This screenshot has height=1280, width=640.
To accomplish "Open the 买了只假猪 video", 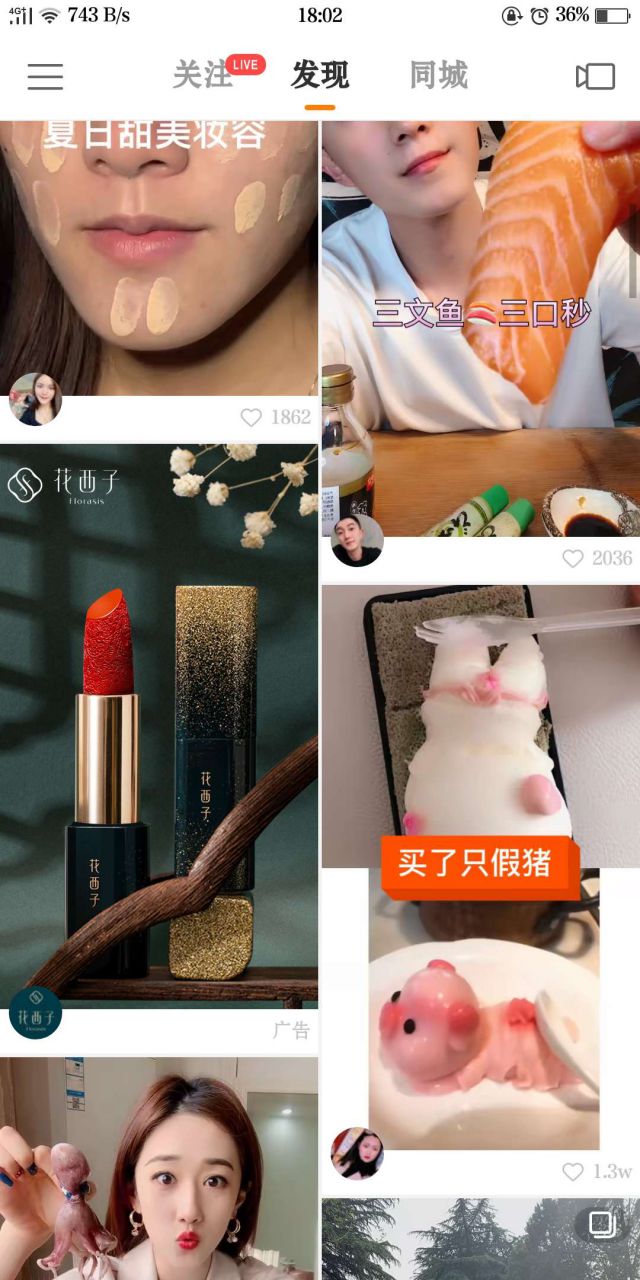I will (480, 860).
